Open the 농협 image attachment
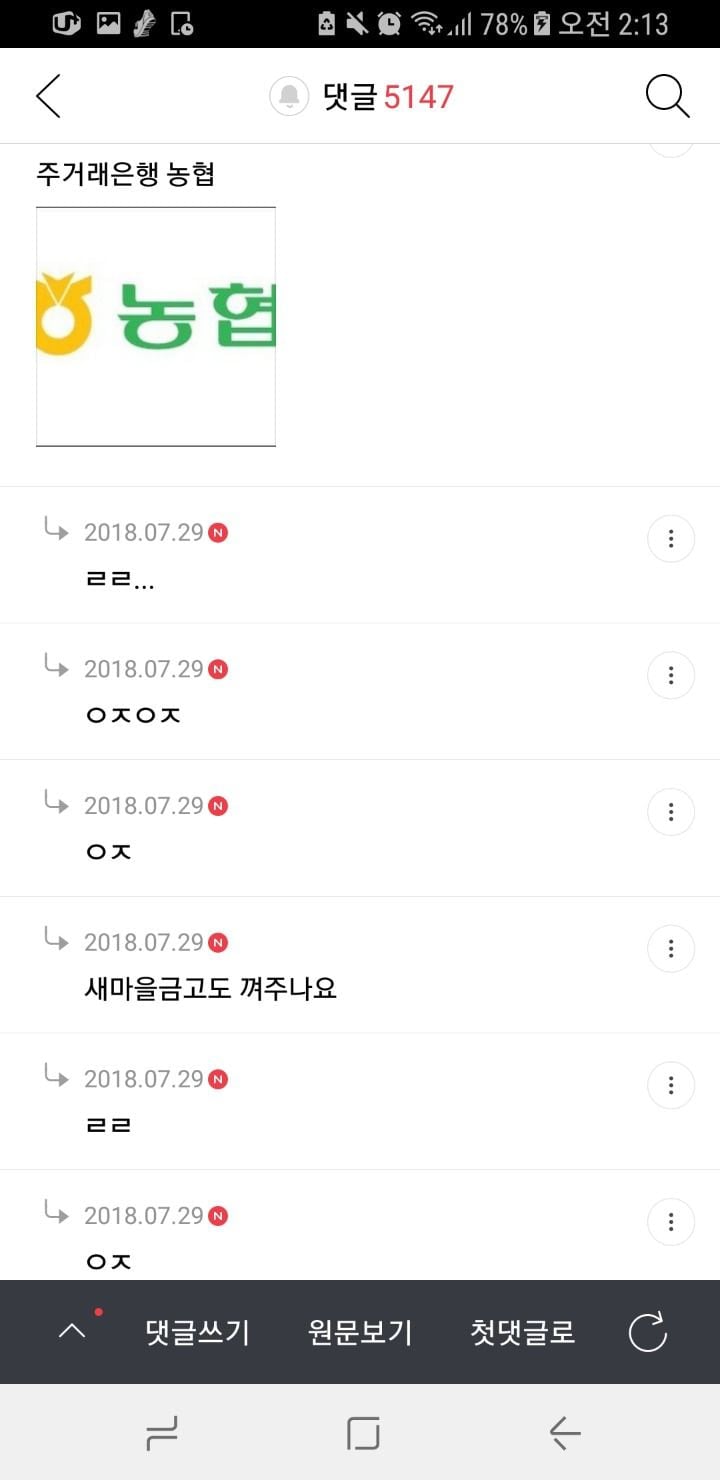 pyautogui.click(x=156, y=326)
